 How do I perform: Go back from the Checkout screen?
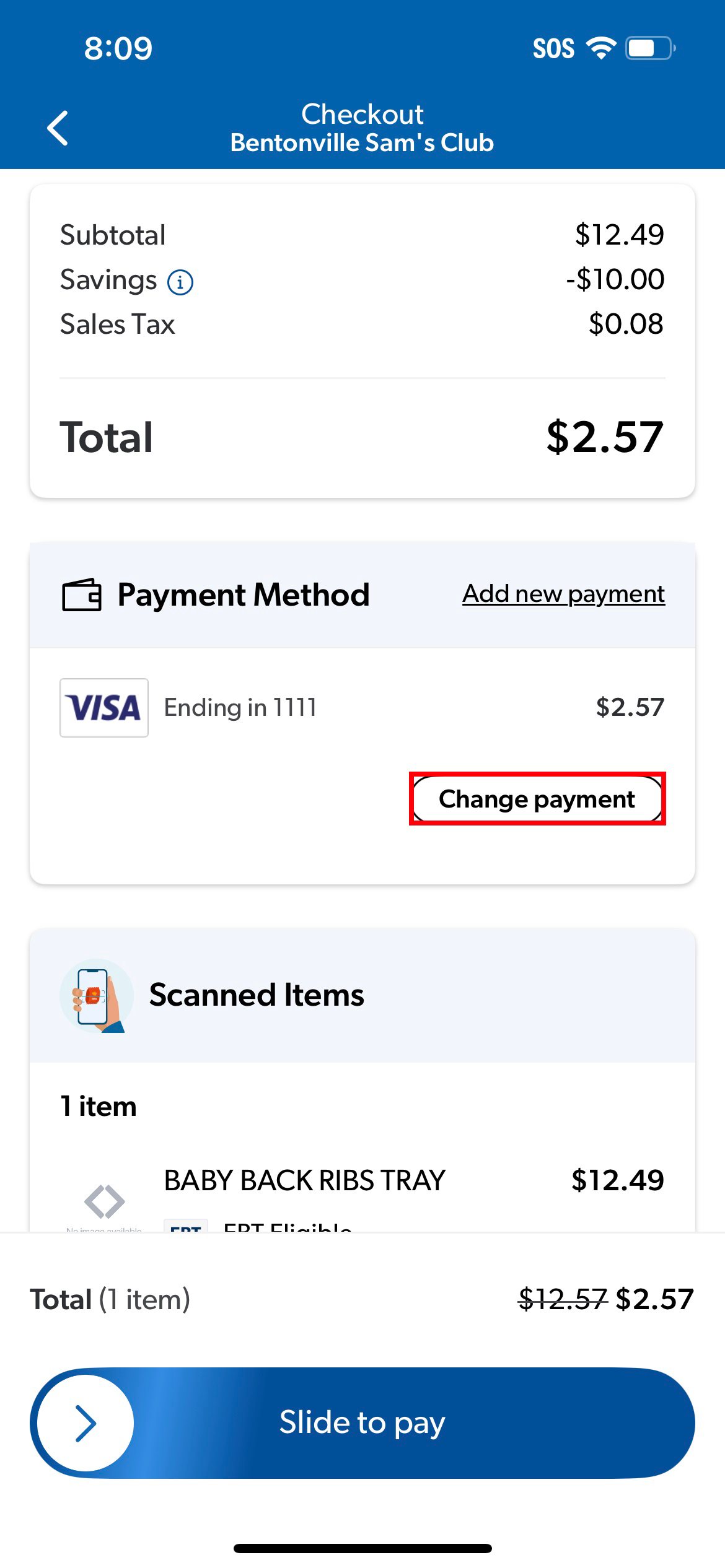[x=58, y=128]
